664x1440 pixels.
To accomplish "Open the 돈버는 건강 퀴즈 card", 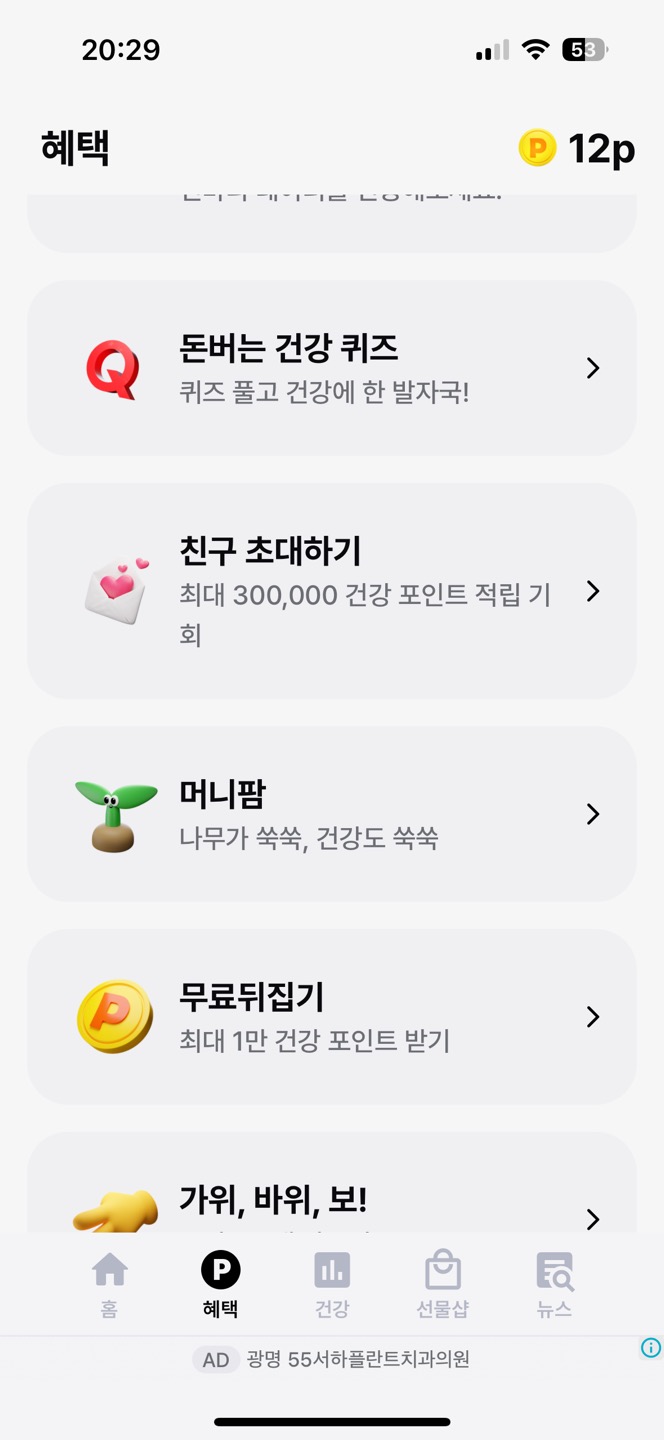I will 331,368.
